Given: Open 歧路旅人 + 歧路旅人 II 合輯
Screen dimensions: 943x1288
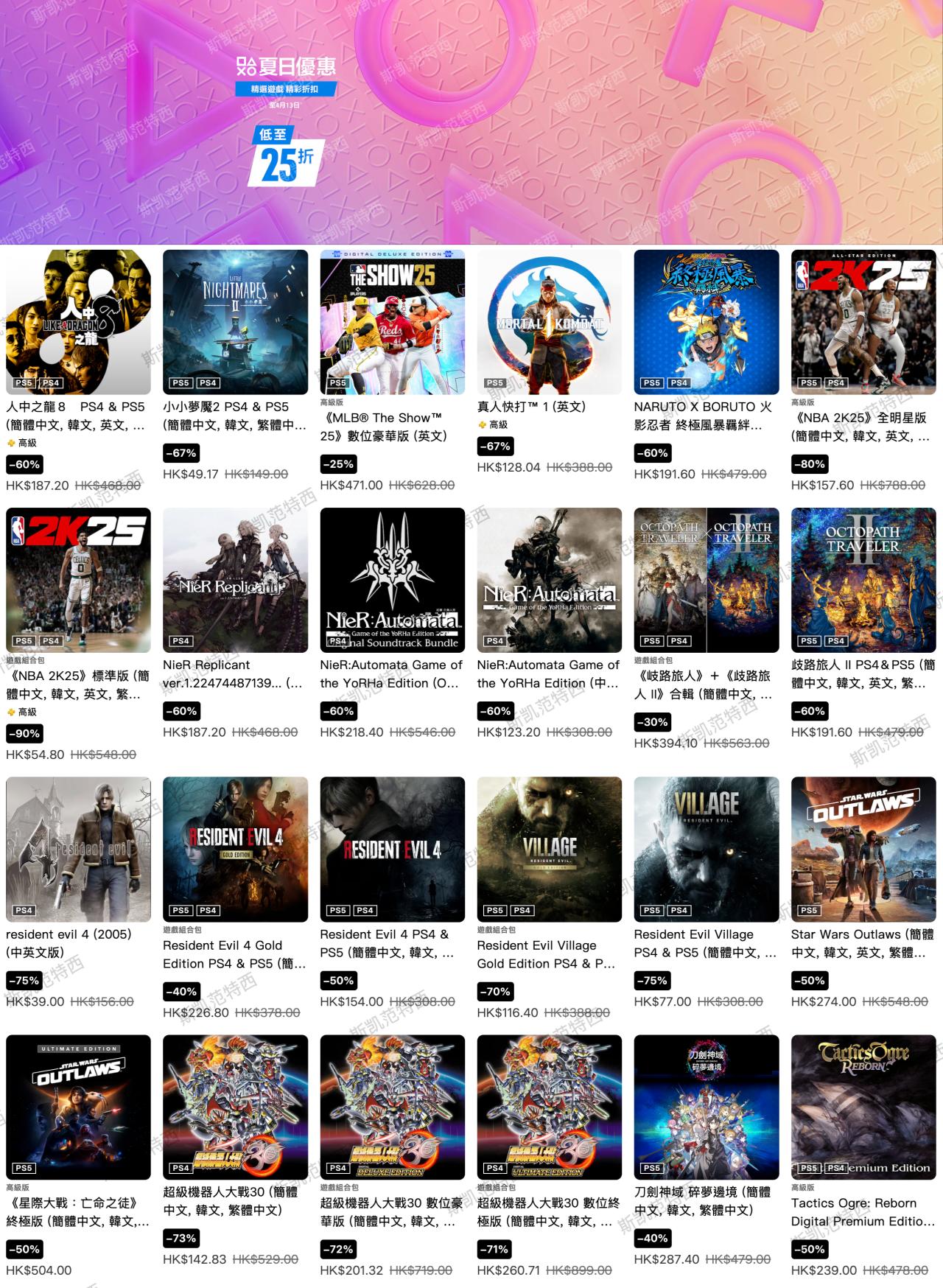Looking at the screenshot, I should point(706,580).
